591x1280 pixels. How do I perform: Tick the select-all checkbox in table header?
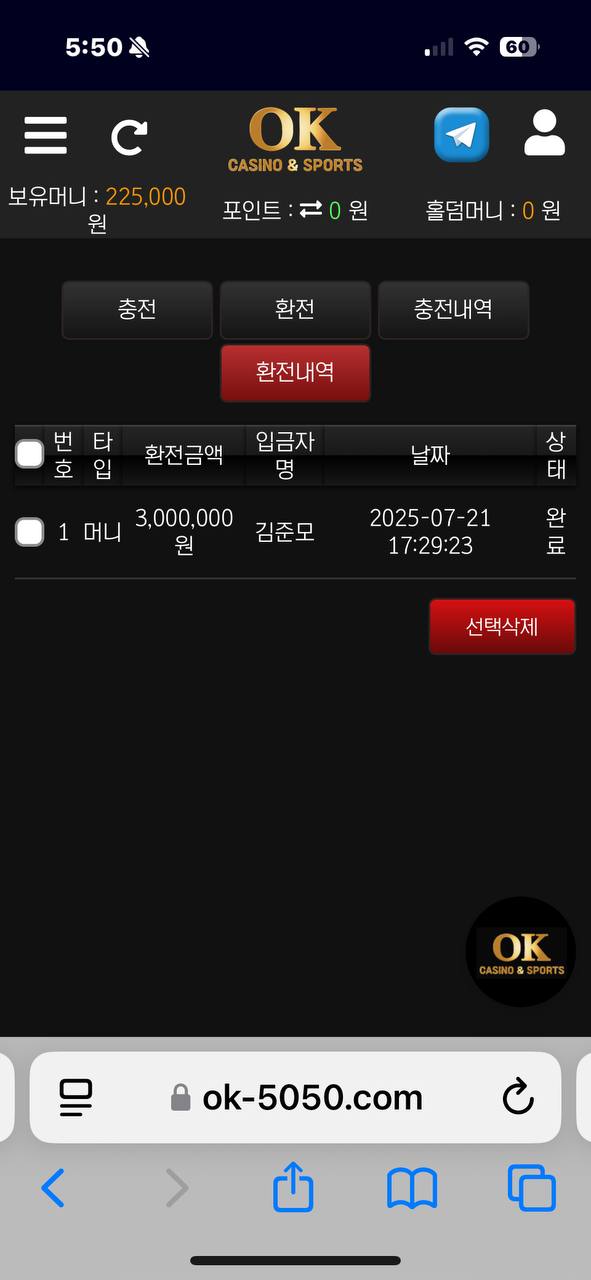coord(30,454)
